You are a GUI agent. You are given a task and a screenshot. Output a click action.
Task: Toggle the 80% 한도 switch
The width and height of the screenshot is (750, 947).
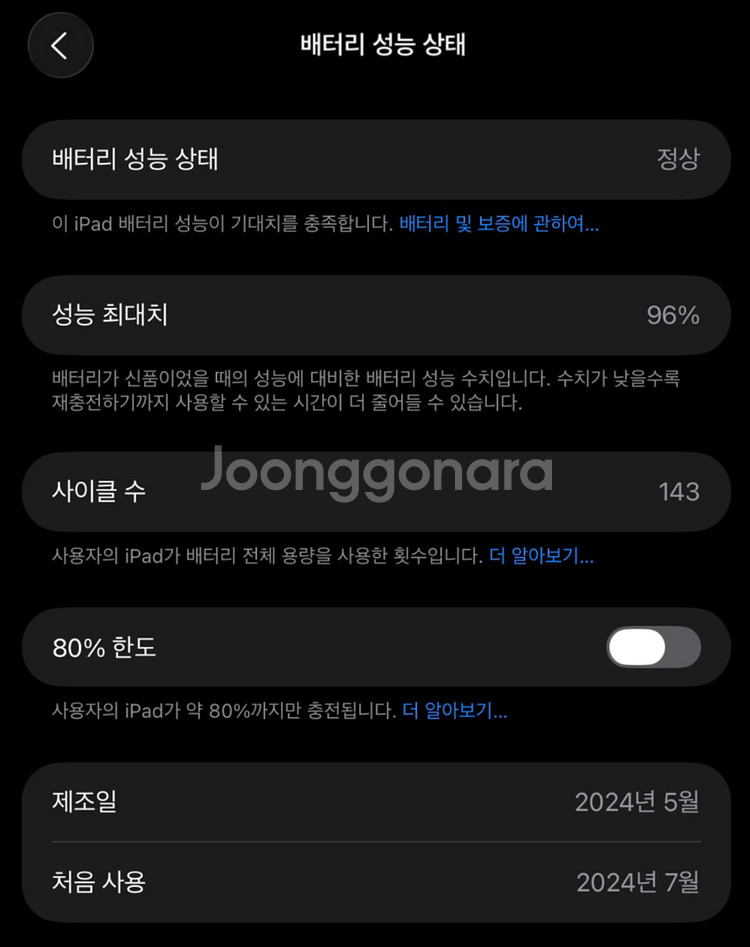(653, 648)
